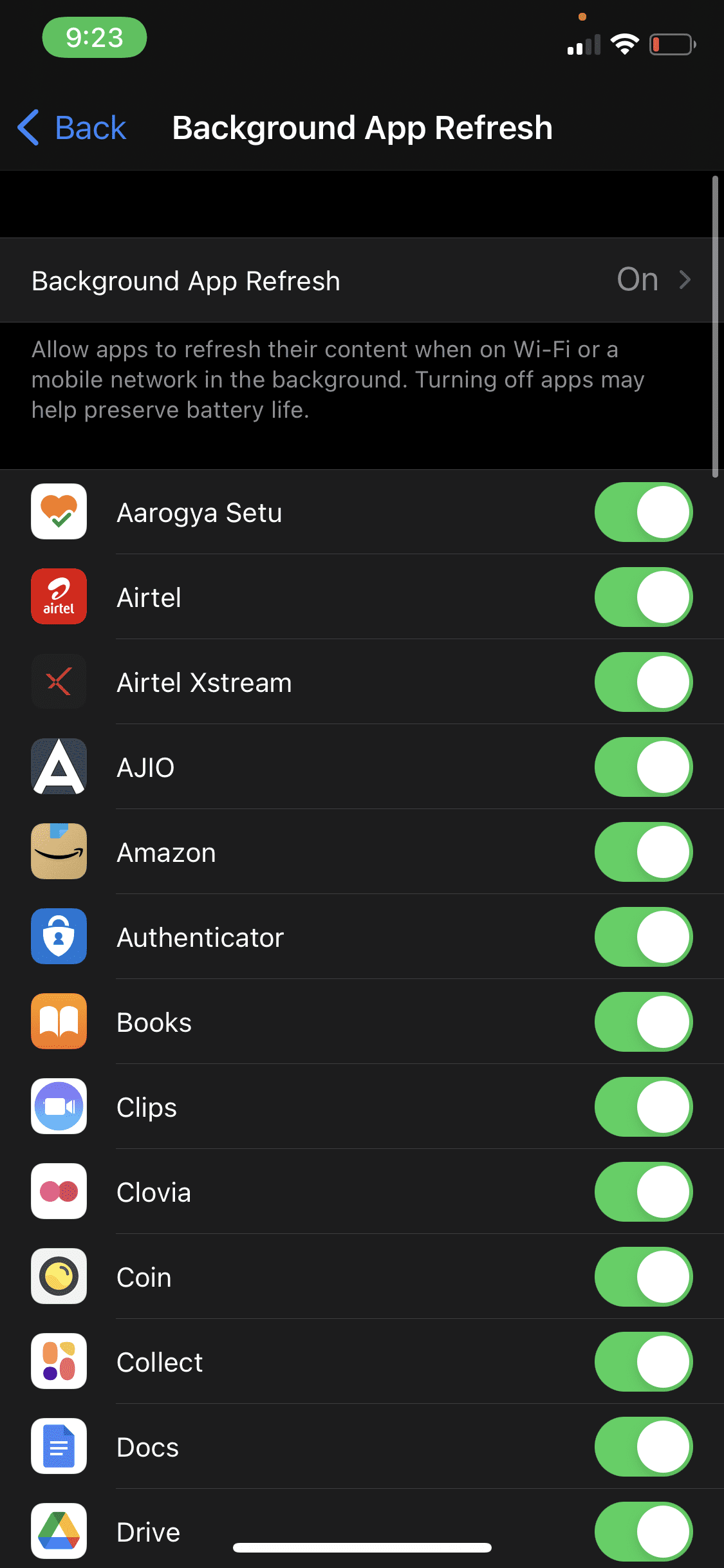
Task: Turn off the Authenticator refresh toggle
Action: tap(643, 937)
